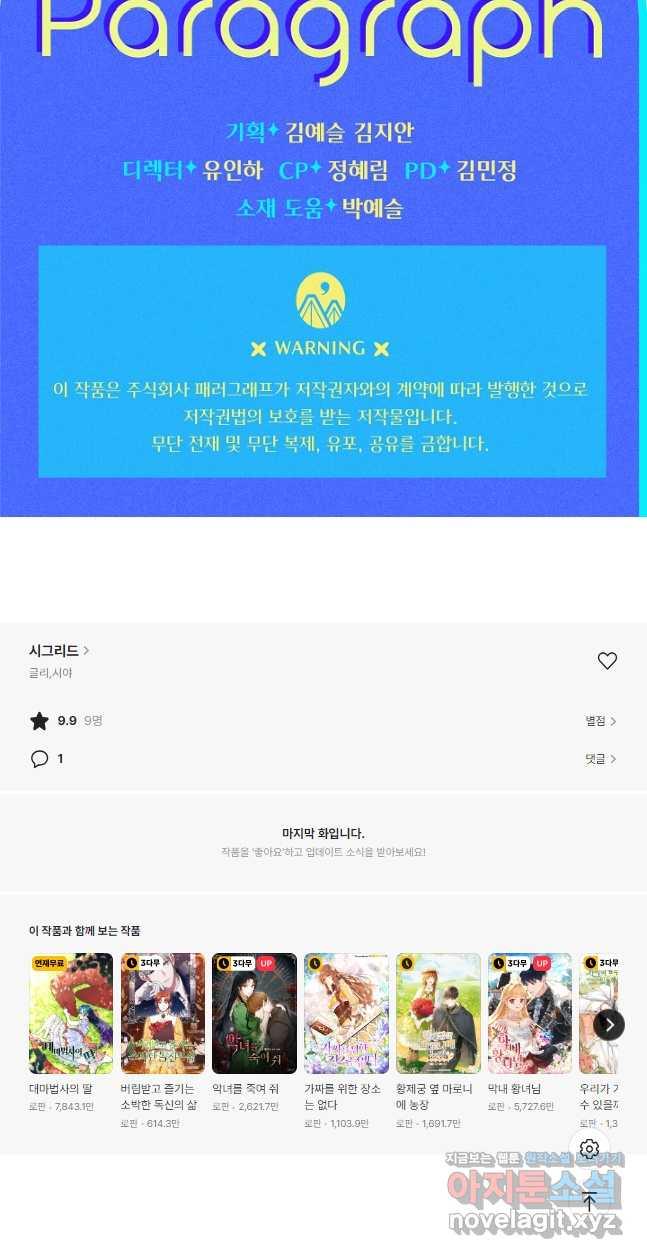Open the 대마법사의 딸 webtoon

[71, 1013]
